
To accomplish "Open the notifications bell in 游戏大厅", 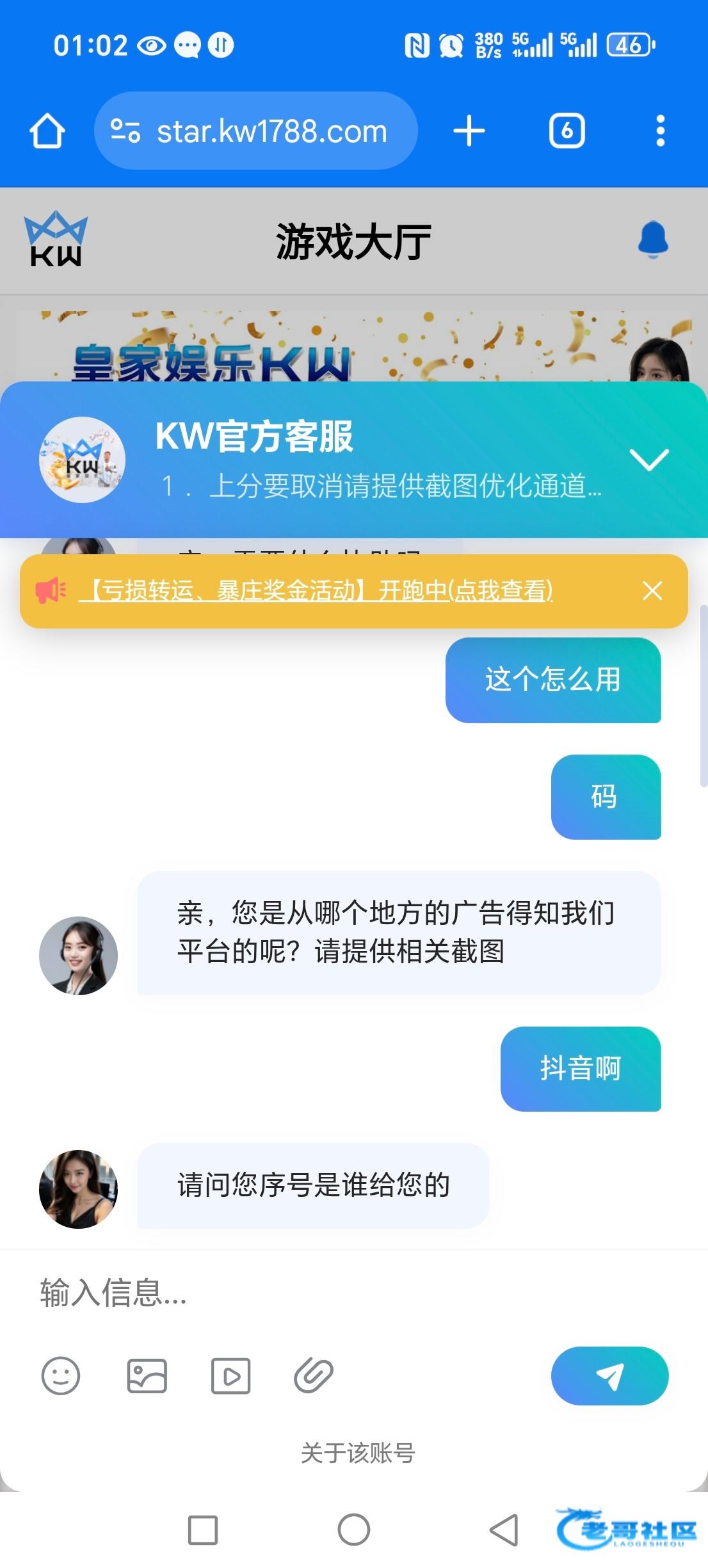I will [653, 241].
